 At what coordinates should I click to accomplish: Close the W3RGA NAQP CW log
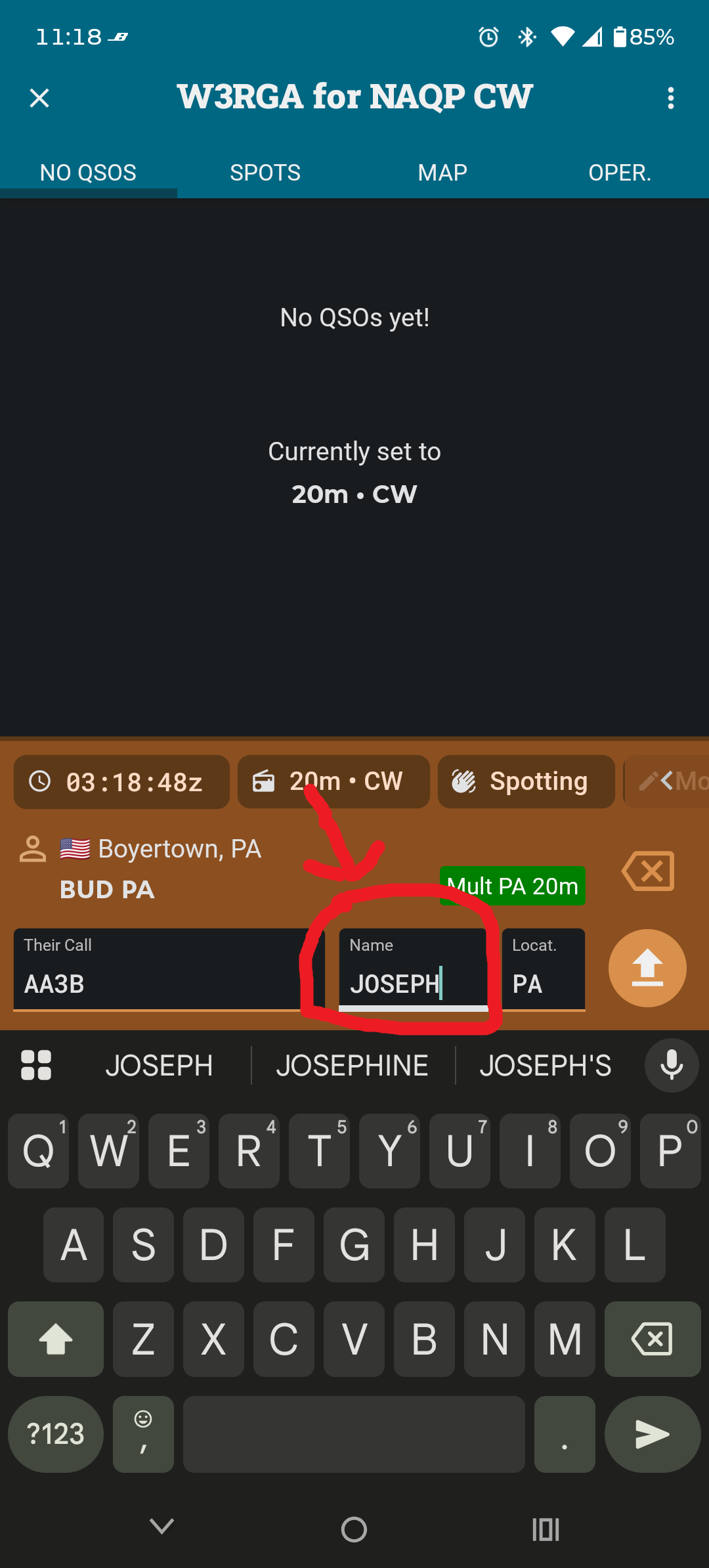click(39, 98)
